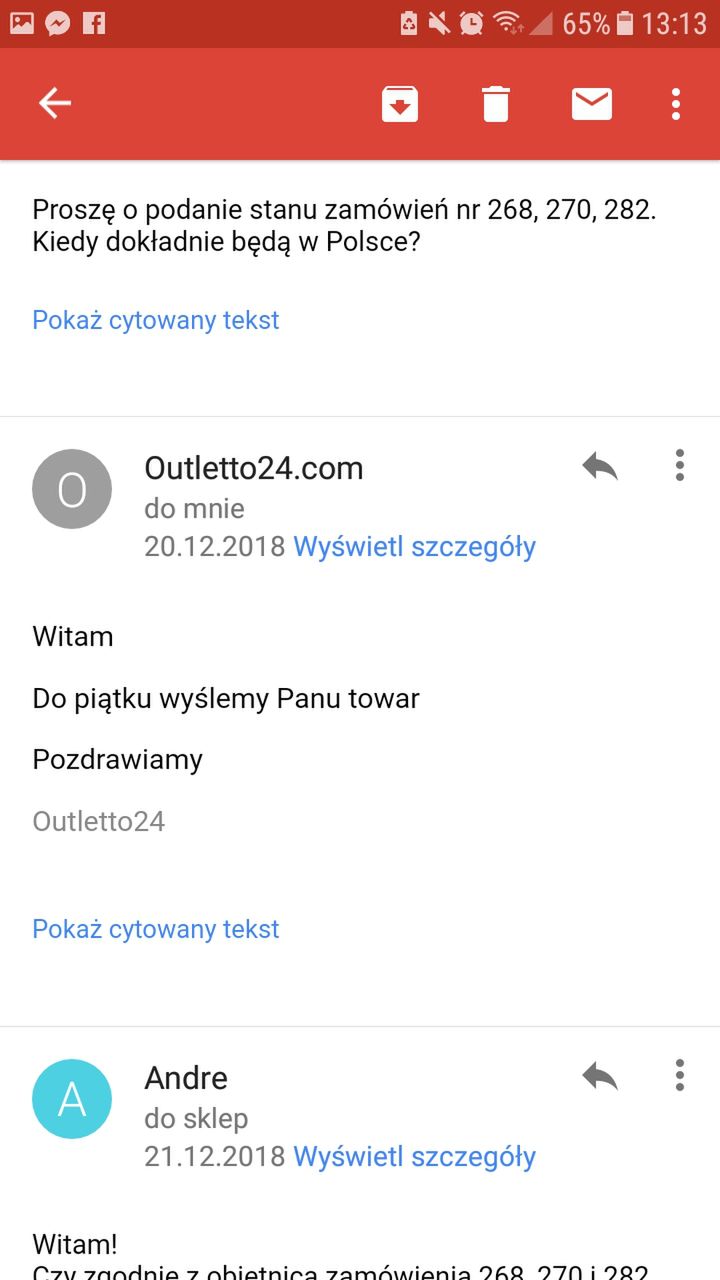Viewport: 720px width, 1280px height.
Task: Archive this email conversation
Action: click(x=399, y=103)
